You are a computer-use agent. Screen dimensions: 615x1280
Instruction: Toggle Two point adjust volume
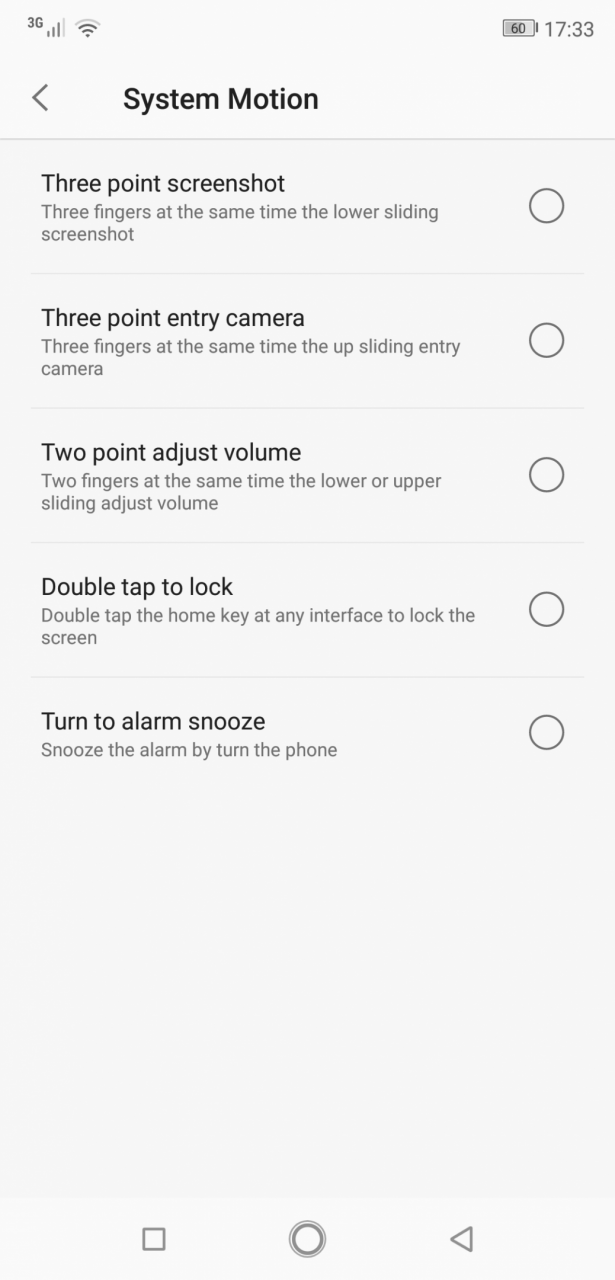click(x=546, y=474)
